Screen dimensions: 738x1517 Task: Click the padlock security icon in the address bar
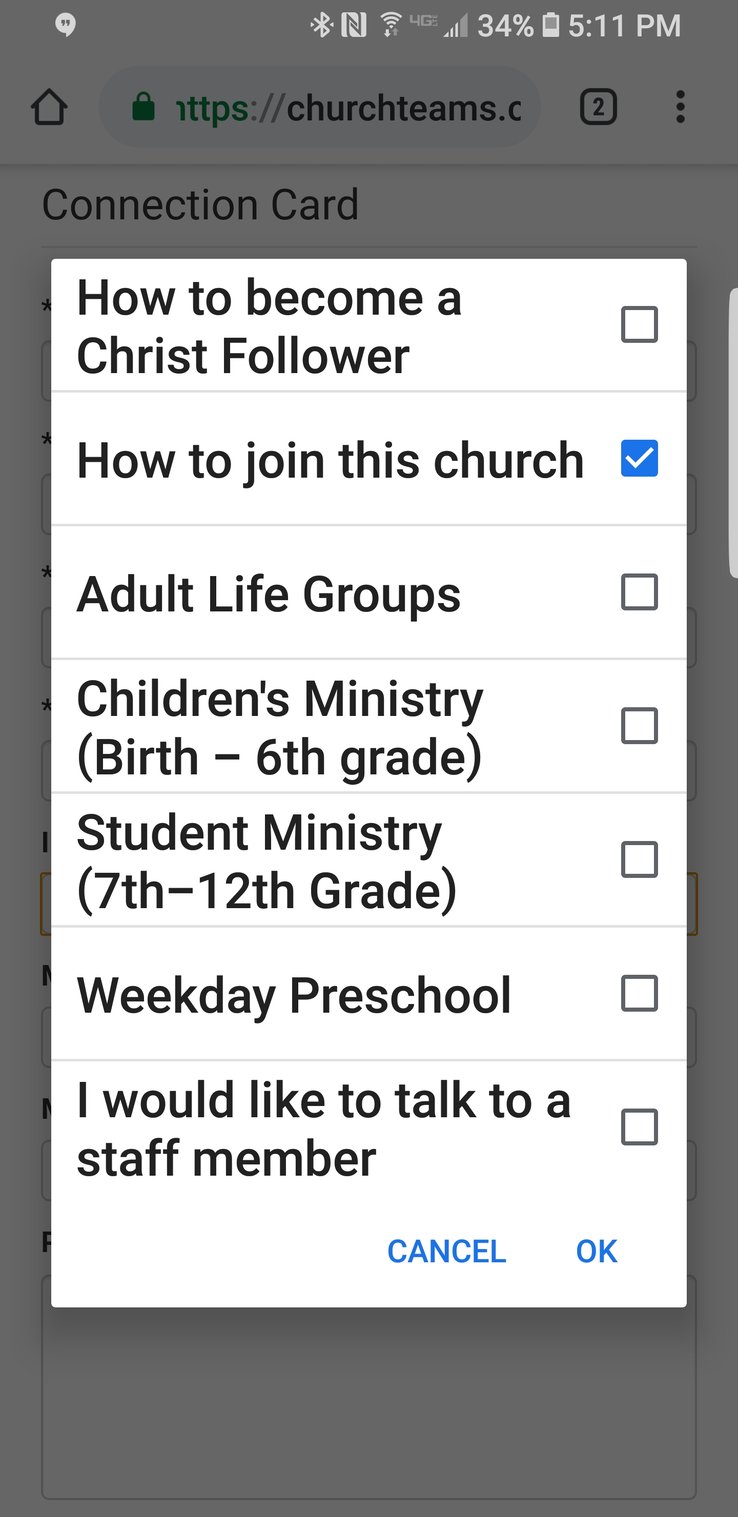click(143, 106)
